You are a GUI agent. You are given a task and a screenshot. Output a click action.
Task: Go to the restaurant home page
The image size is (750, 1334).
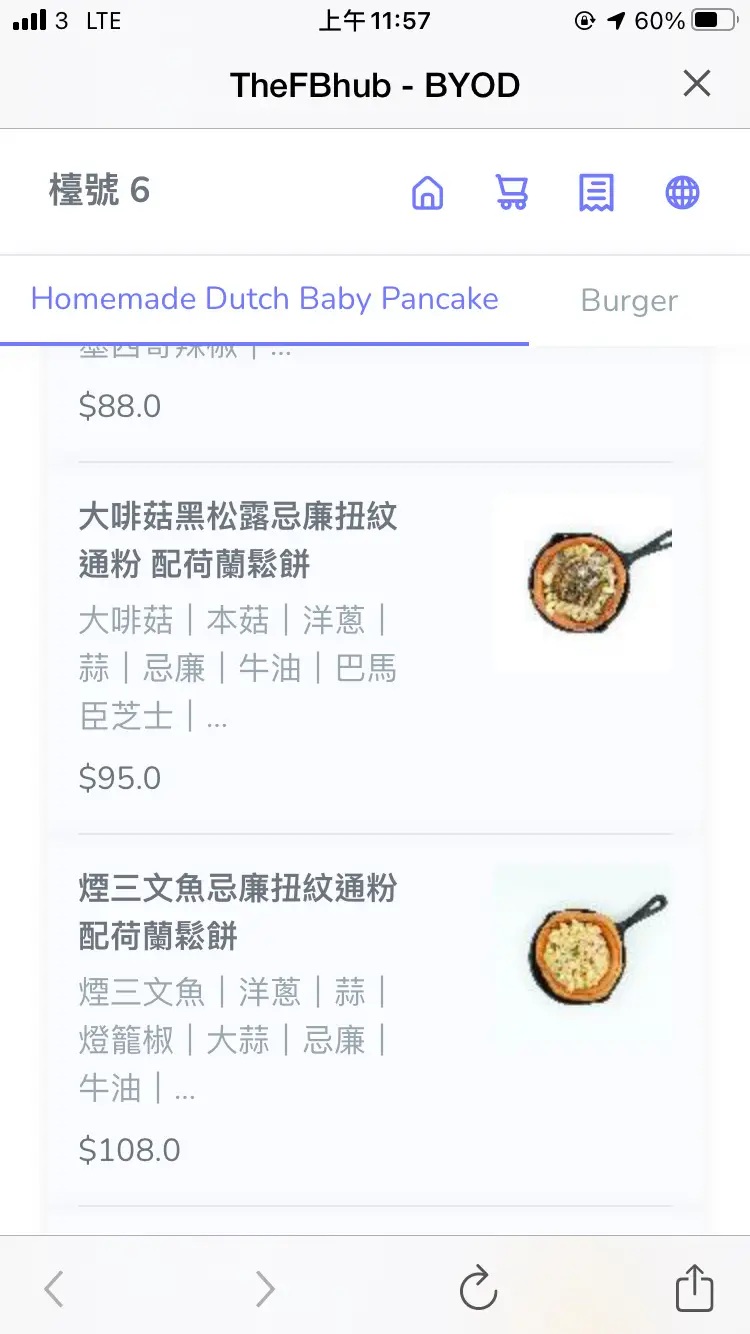coord(427,192)
